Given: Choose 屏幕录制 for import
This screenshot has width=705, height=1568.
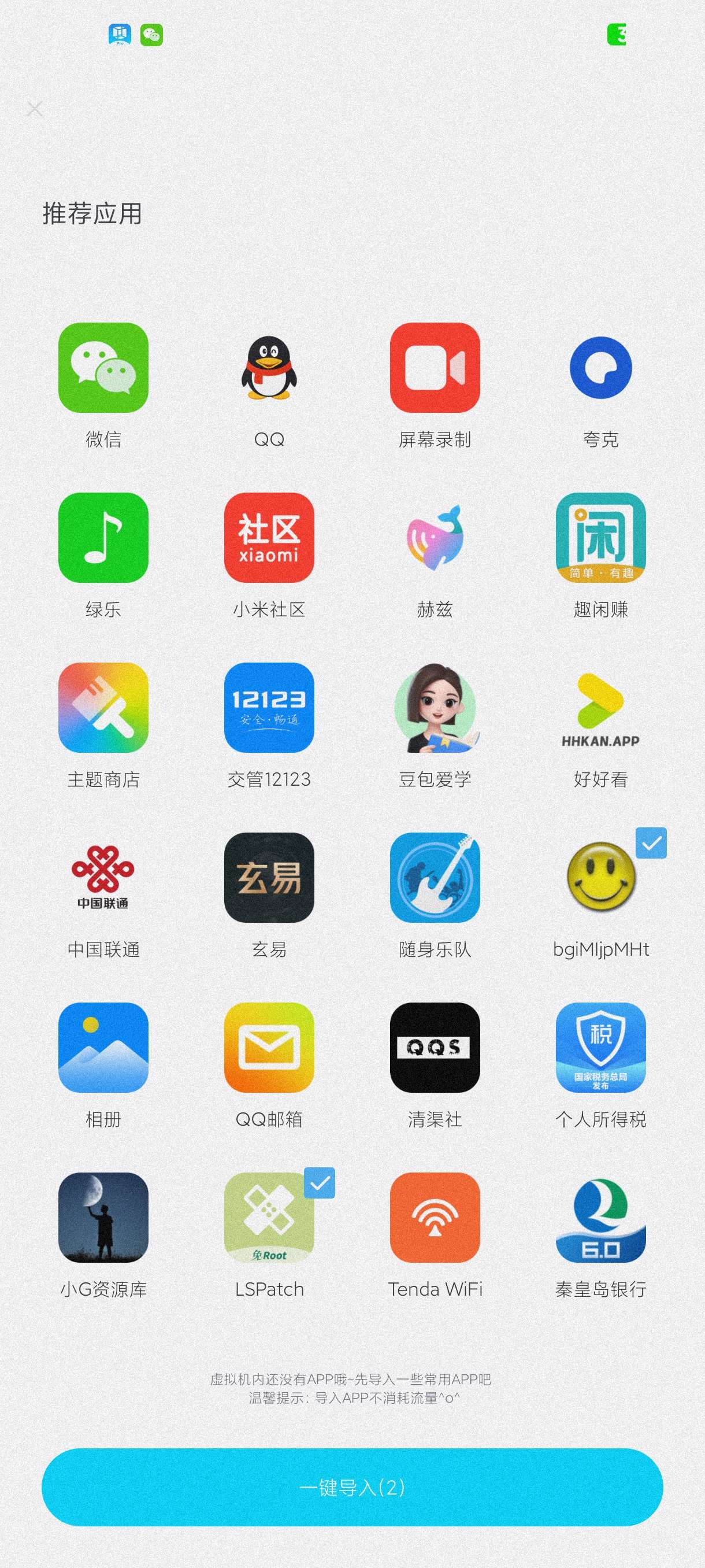Looking at the screenshot, I should point(435,368).
